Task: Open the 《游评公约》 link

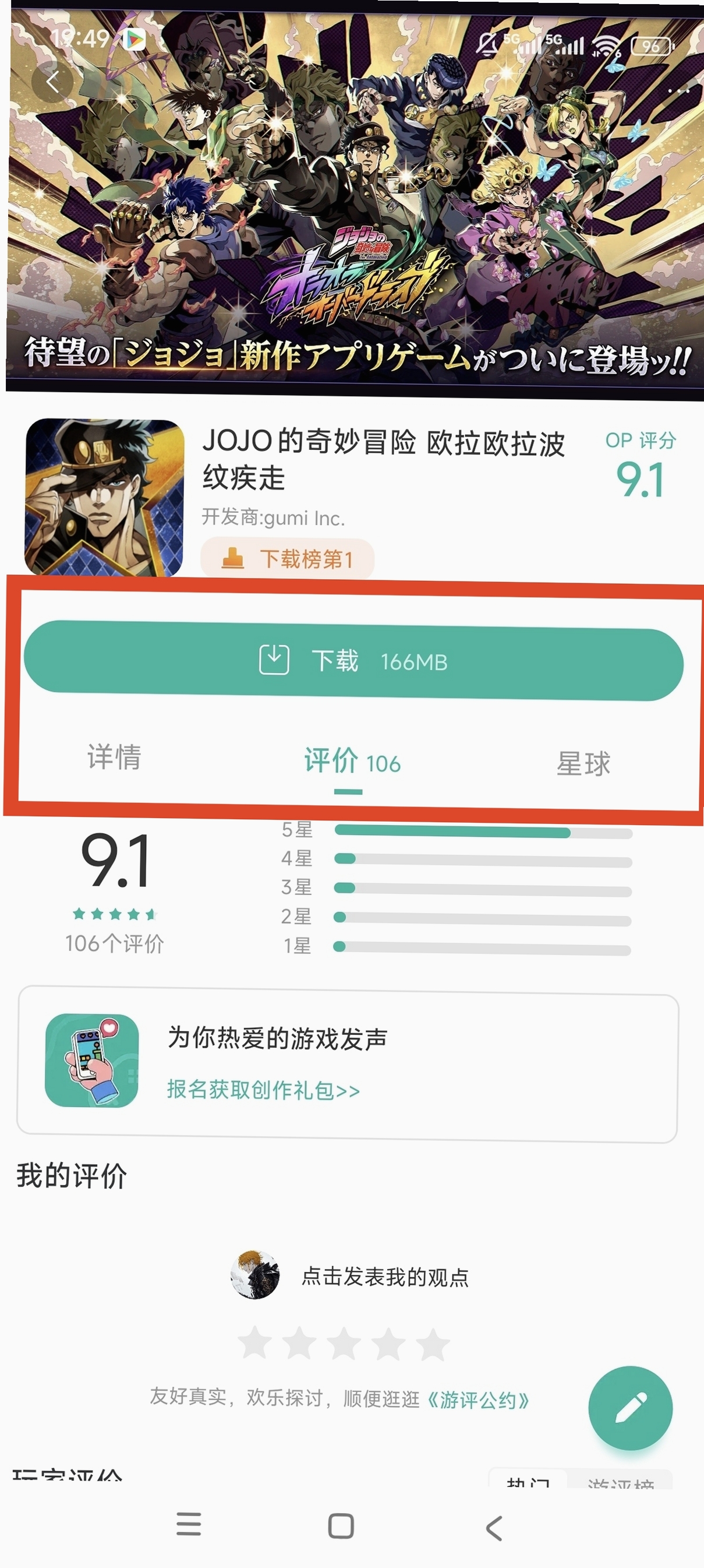Action: 478,1400
